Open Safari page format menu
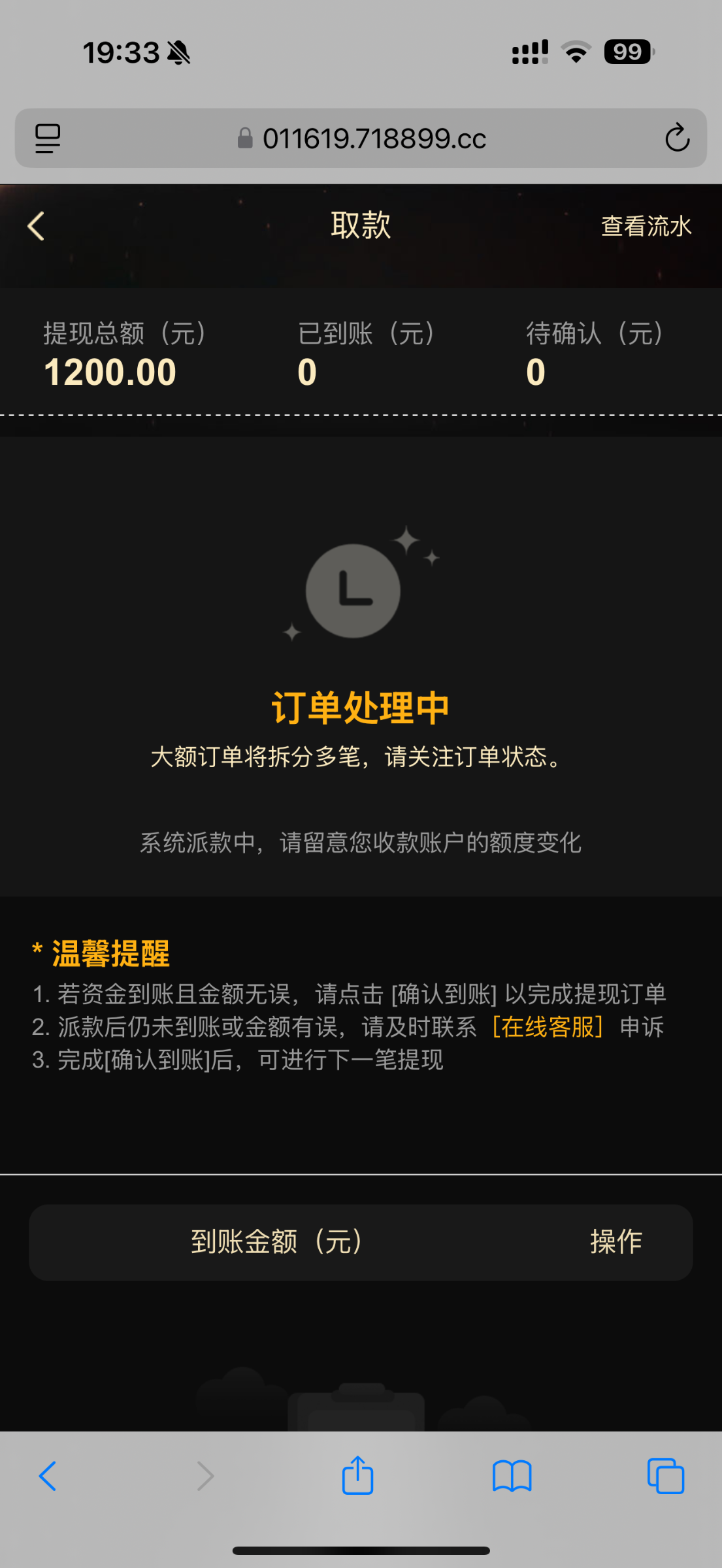Viewport: 722px width, 1568px height. pos(48,138)
